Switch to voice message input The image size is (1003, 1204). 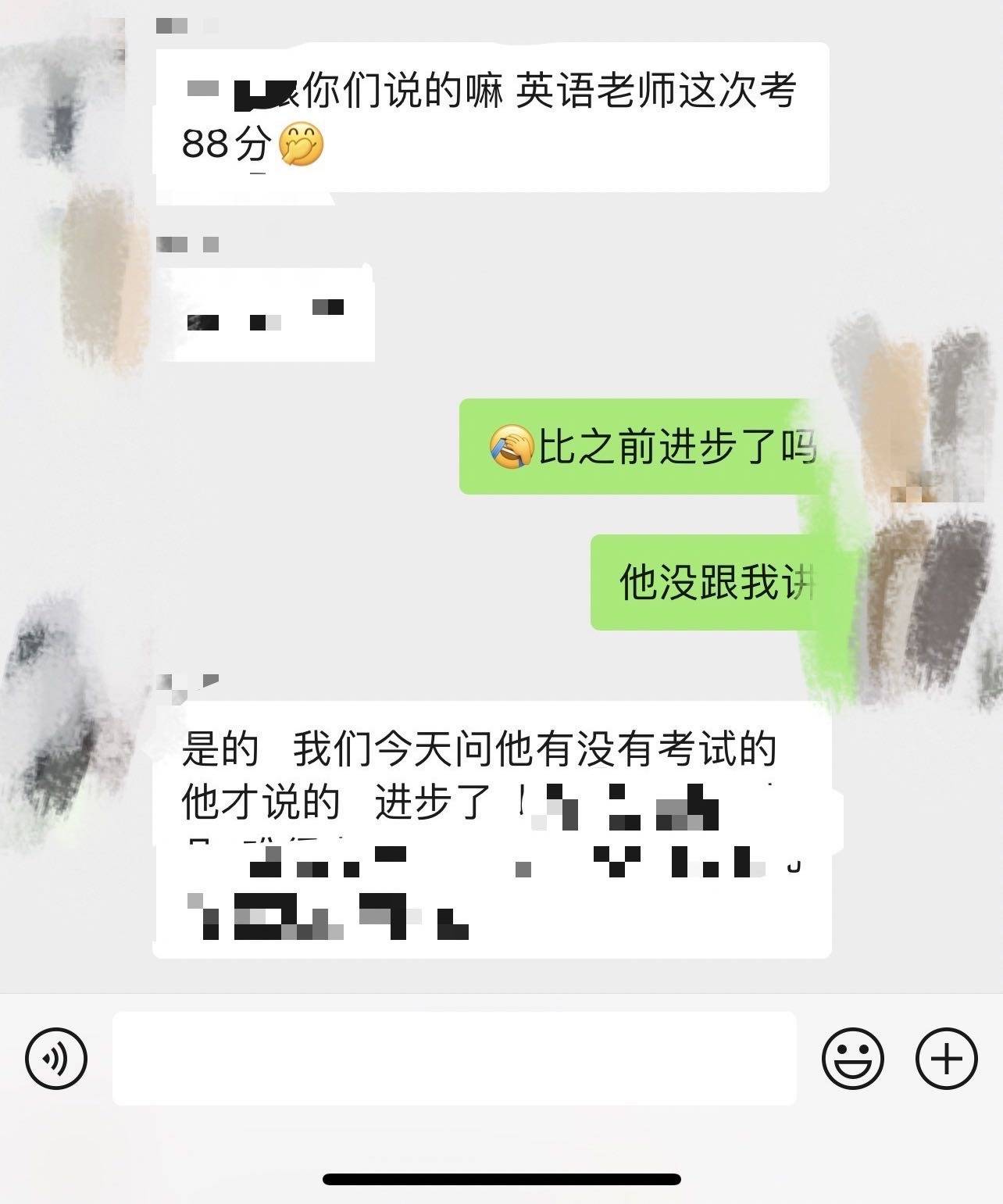tap(56, 1059)
